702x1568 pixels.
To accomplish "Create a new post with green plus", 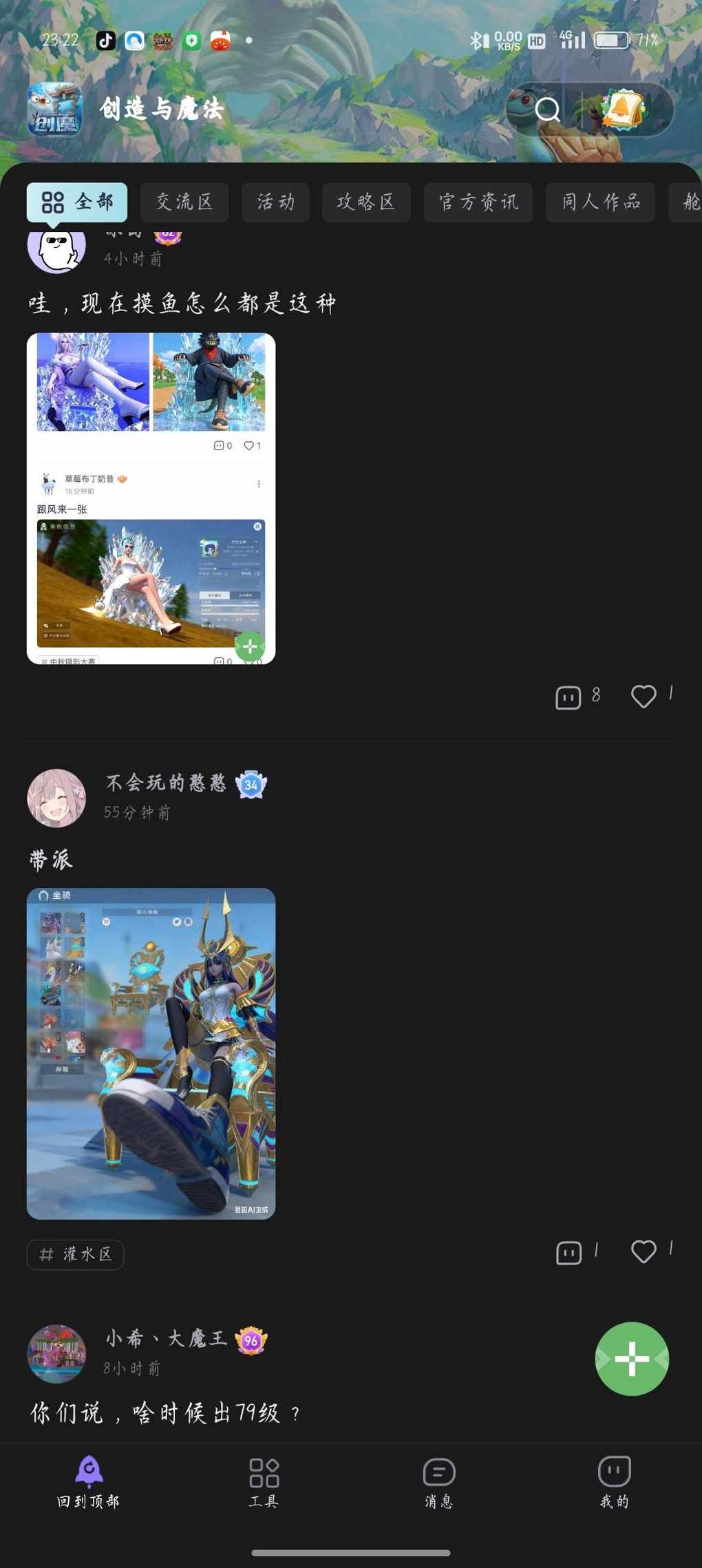I will (631, 1359).
